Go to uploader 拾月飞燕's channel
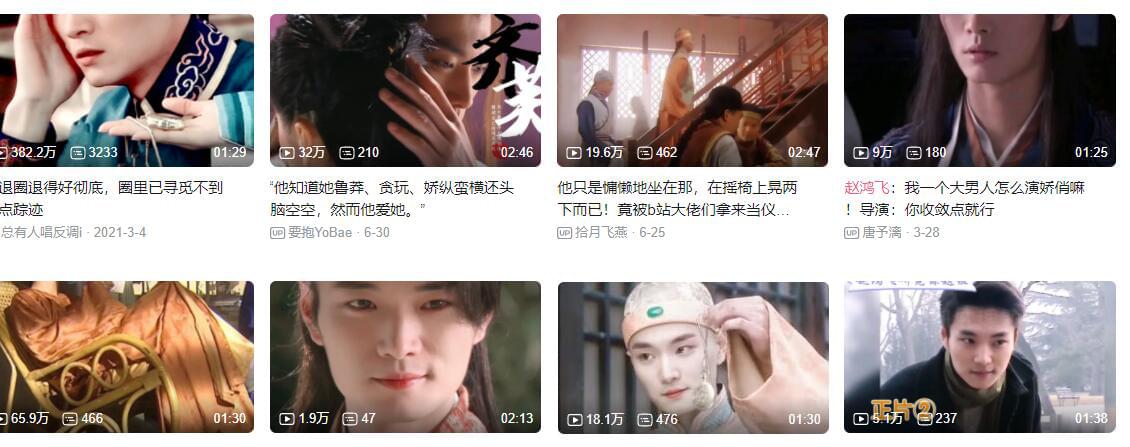Viewport: 1130px width, 447px height. [x=607, y=232]
